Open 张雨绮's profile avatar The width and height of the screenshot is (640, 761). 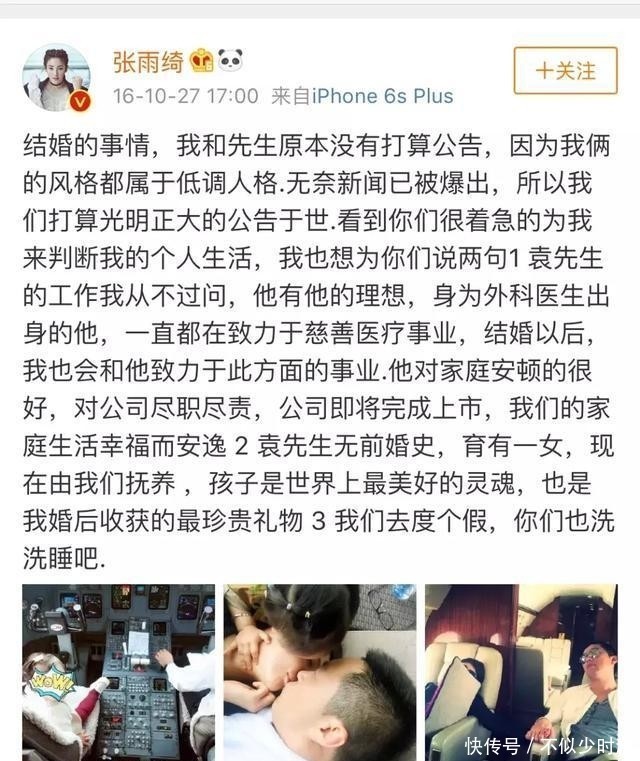coord(56,78)
